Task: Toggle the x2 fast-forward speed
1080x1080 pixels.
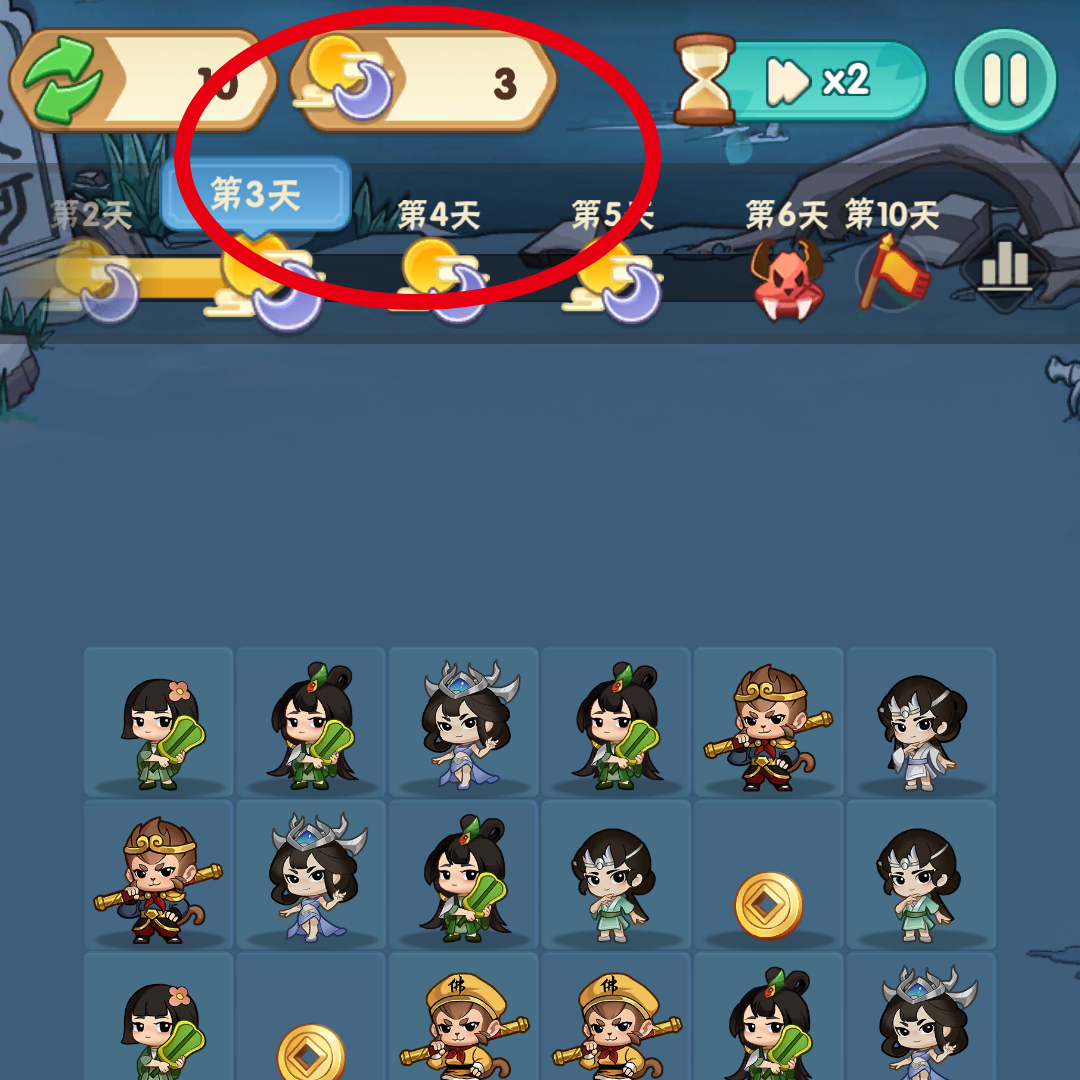Action: 820,81
